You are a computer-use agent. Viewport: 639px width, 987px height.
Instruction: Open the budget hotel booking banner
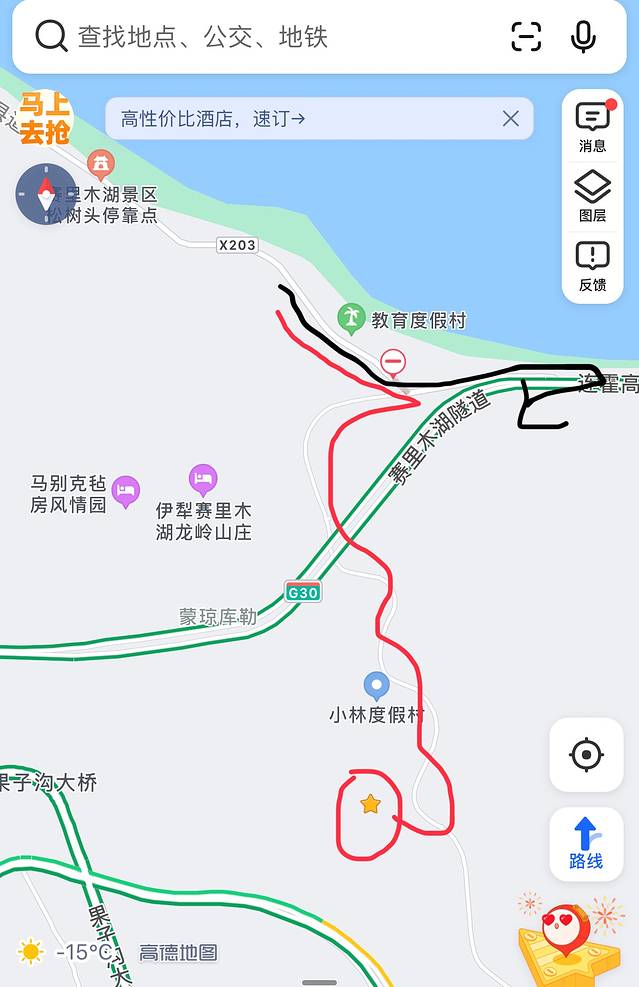300,119
